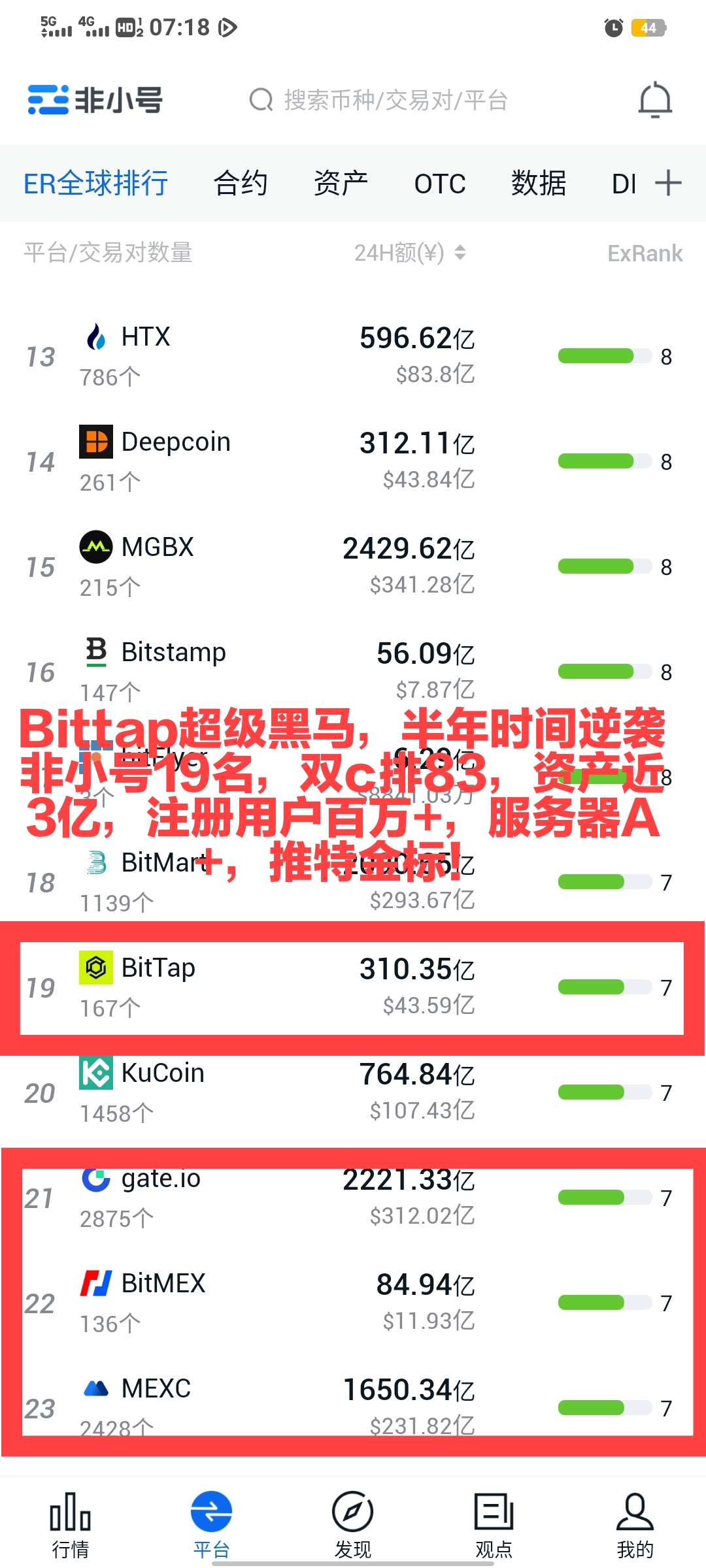The height and width of the screenshot is (1568, 706).
Task: Go to the 发现 tab
Action: click(352, 1526)
